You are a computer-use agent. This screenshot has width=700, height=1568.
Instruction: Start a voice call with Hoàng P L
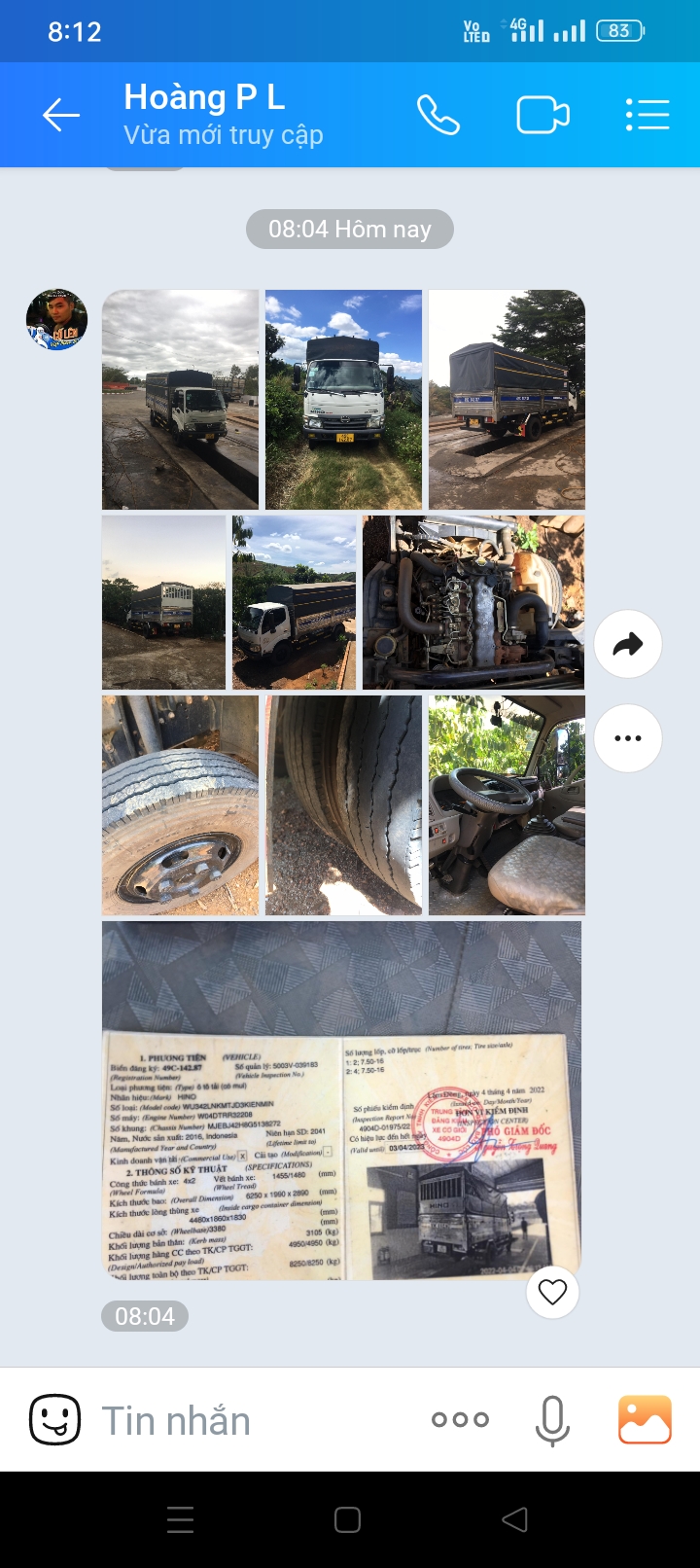coord(437,115)
